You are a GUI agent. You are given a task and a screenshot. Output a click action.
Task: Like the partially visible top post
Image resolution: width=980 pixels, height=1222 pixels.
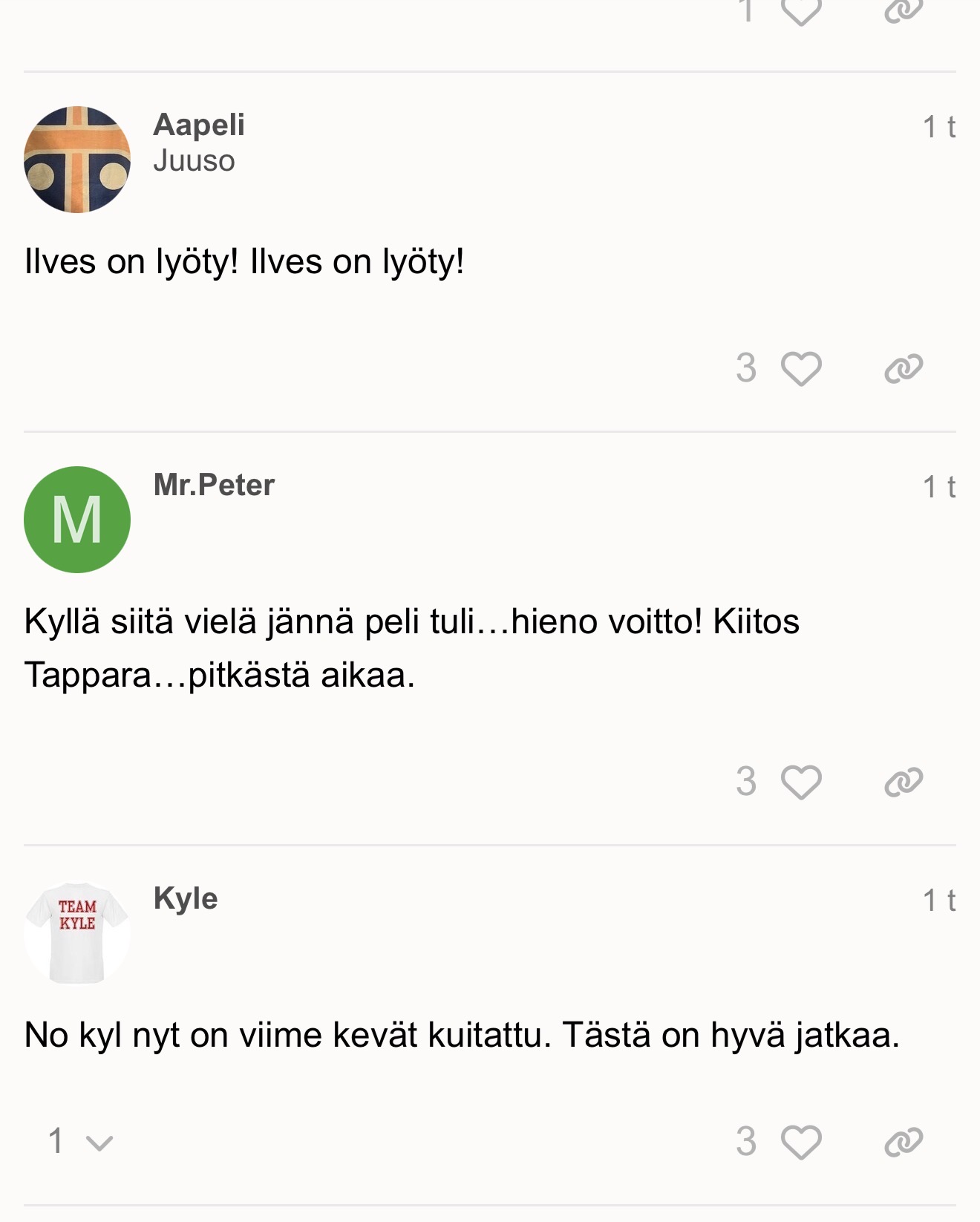pyautogui.click(x=801, y=10)
